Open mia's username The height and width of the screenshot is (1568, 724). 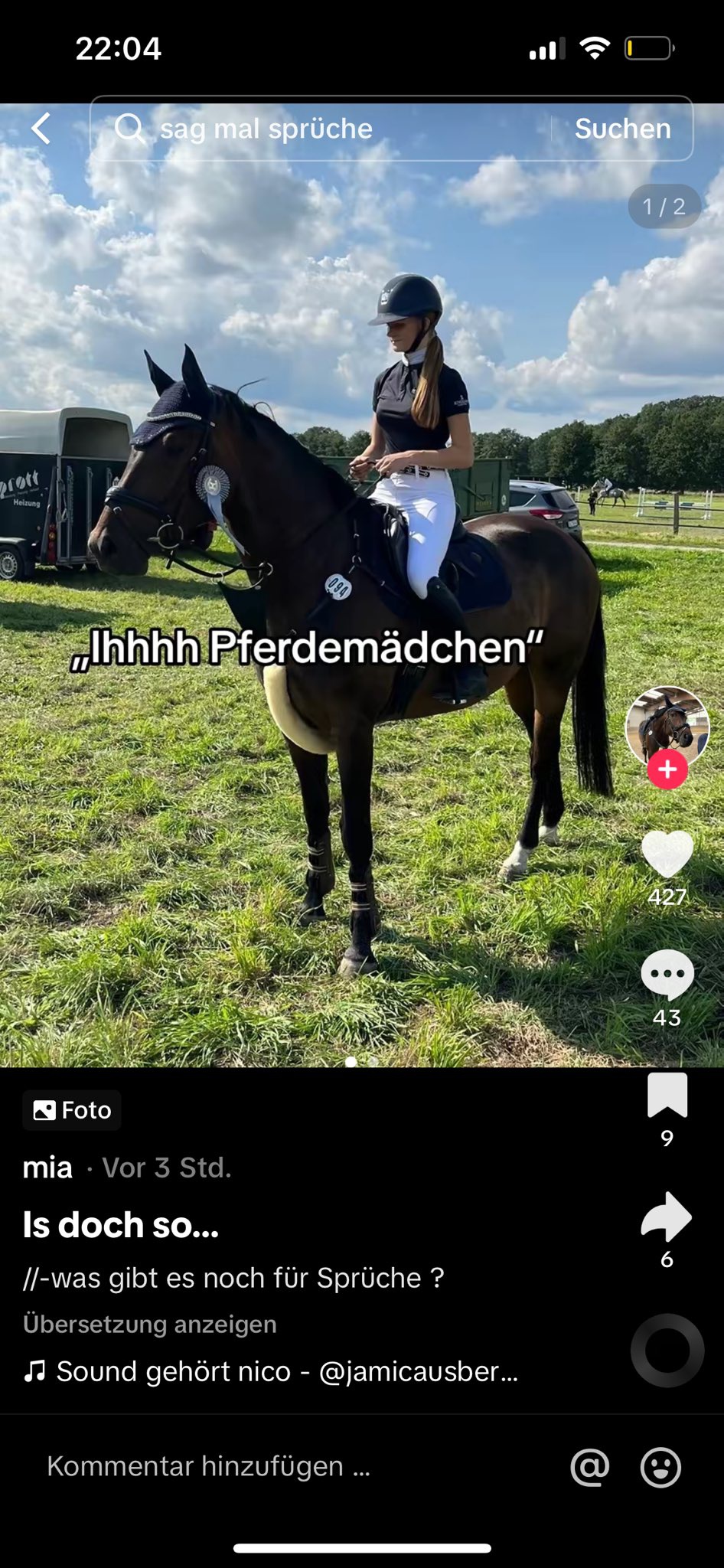(x=47, y=1168)
